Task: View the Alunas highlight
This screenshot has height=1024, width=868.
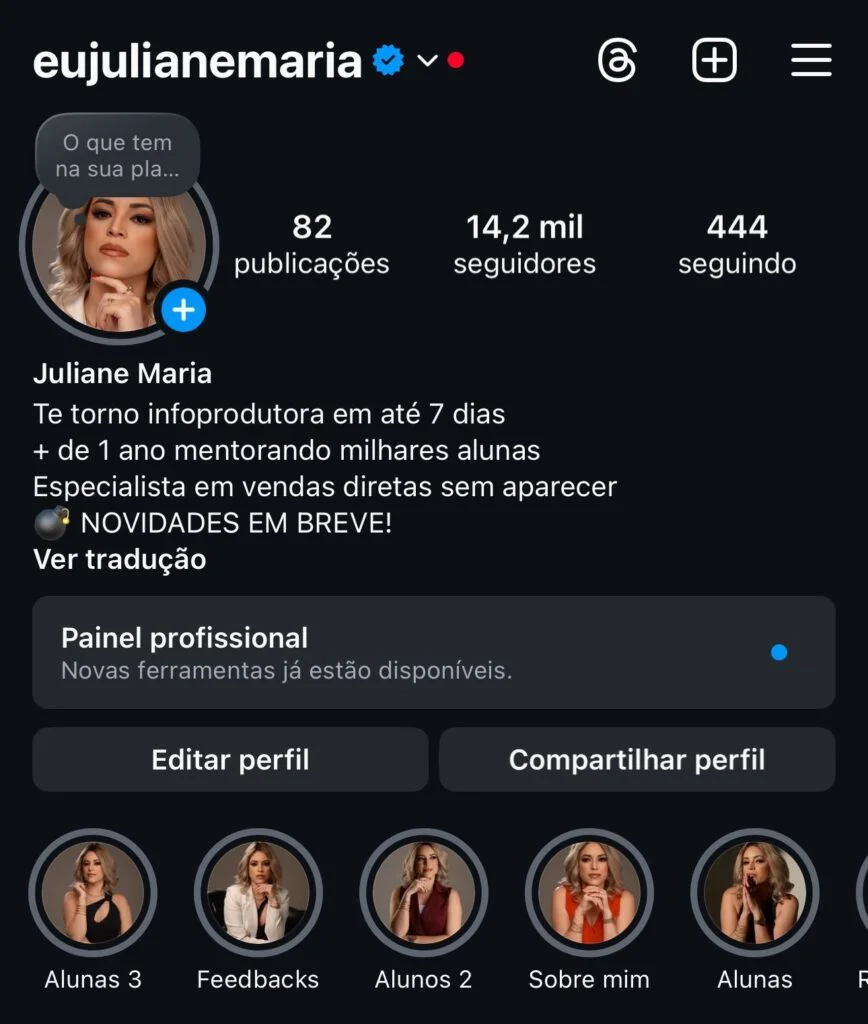Action: tap(755, 893)
